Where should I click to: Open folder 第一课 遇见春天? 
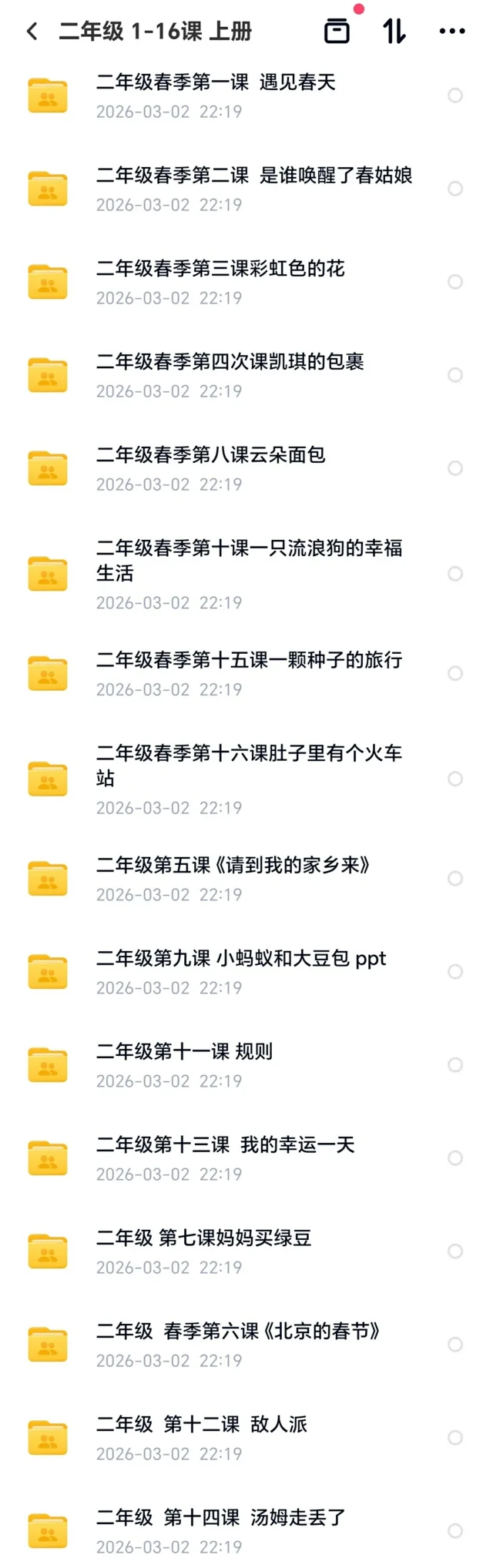(x=216, y=82)
